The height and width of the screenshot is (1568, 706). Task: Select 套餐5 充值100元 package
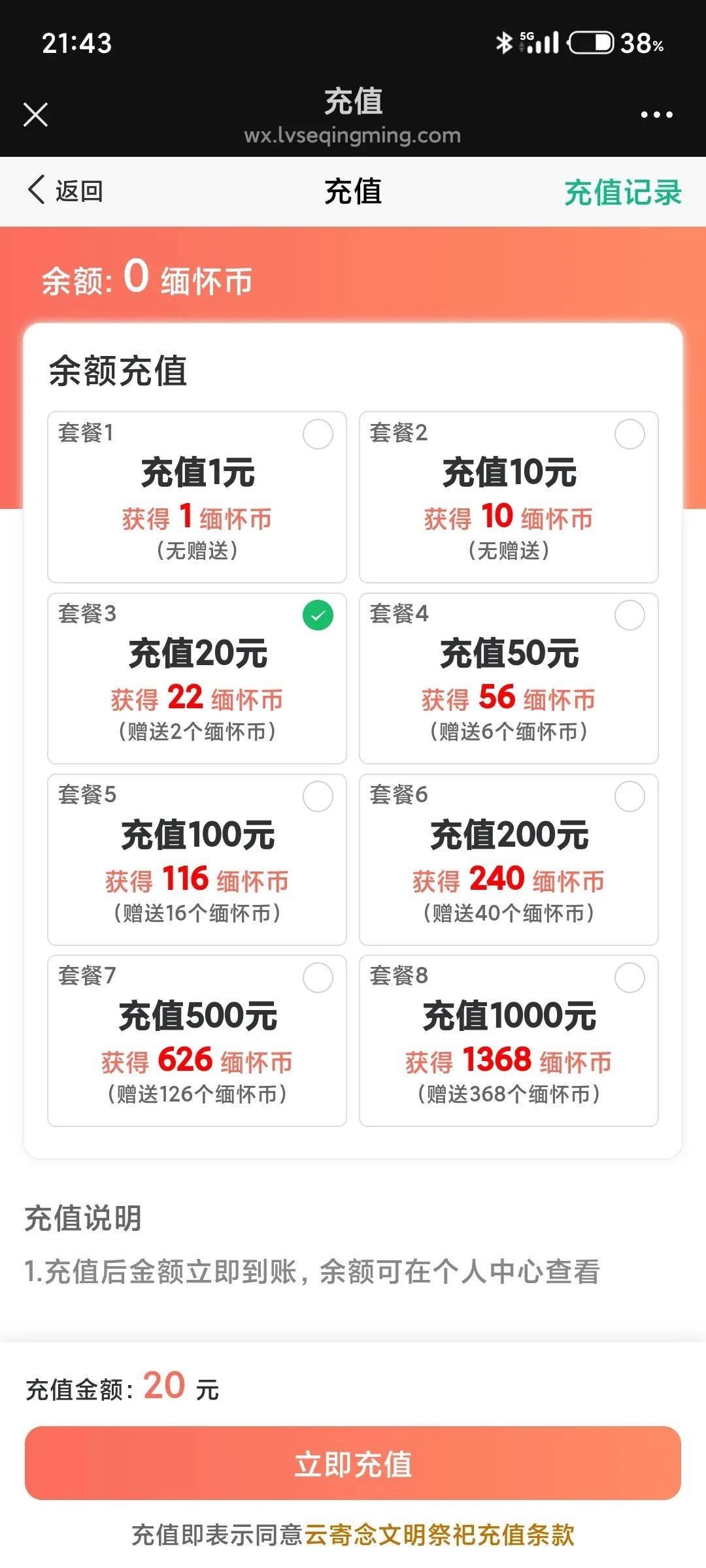(197, 859)
